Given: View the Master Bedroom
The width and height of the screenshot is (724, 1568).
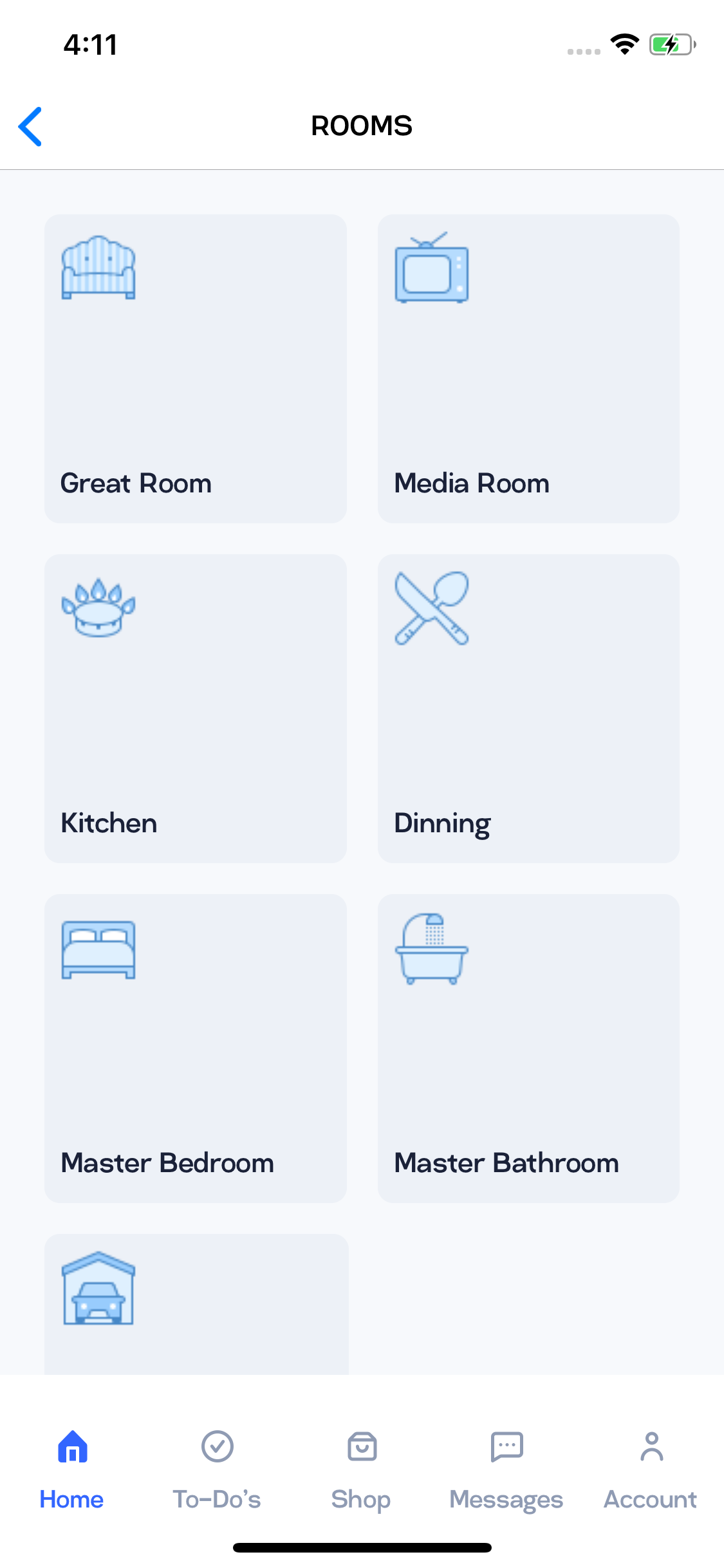Looking at the screenshot, I should click(196, 1049).
